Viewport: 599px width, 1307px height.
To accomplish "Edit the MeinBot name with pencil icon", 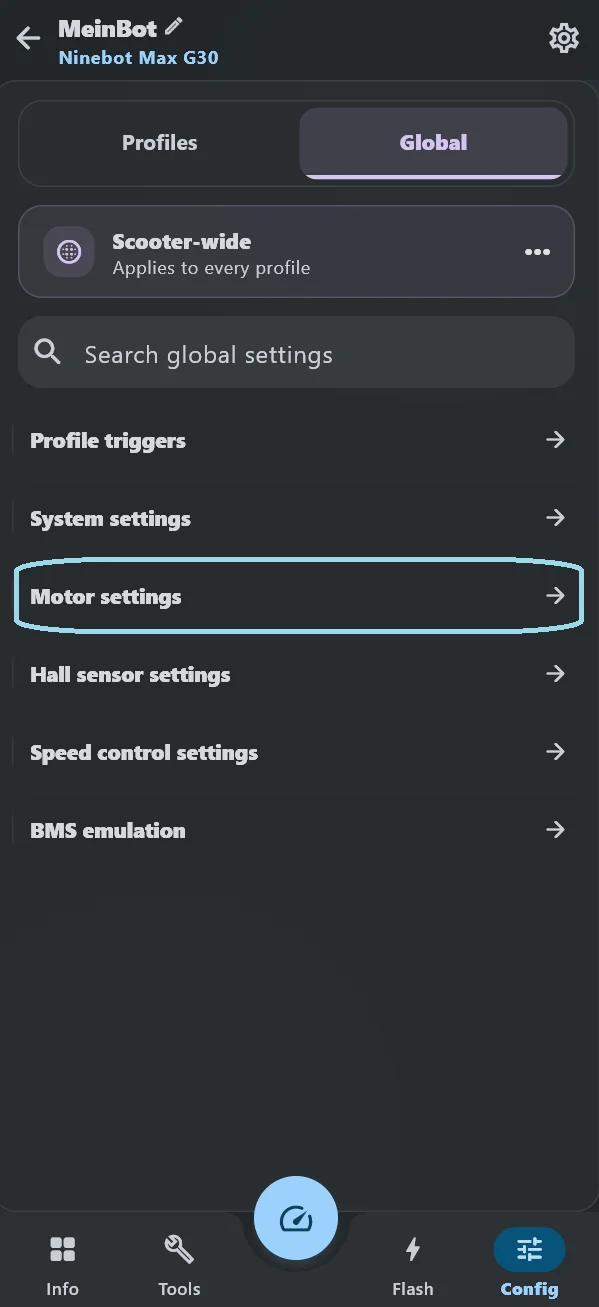I will click(x=174, y=27).
